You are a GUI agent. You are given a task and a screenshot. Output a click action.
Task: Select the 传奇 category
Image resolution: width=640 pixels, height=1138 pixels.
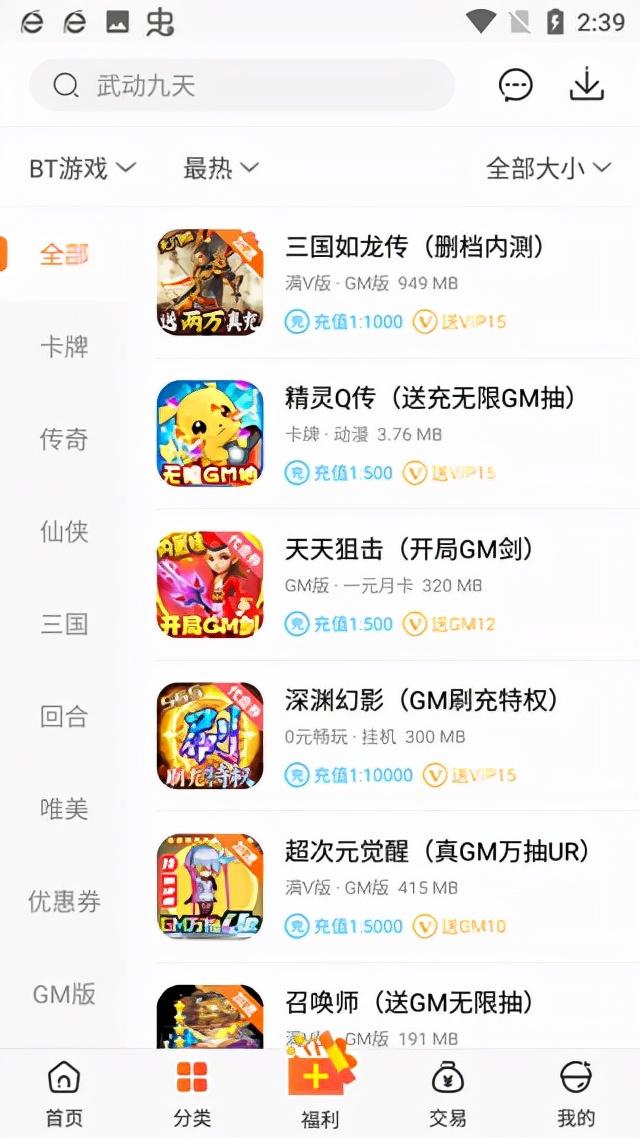pos(64,439)
